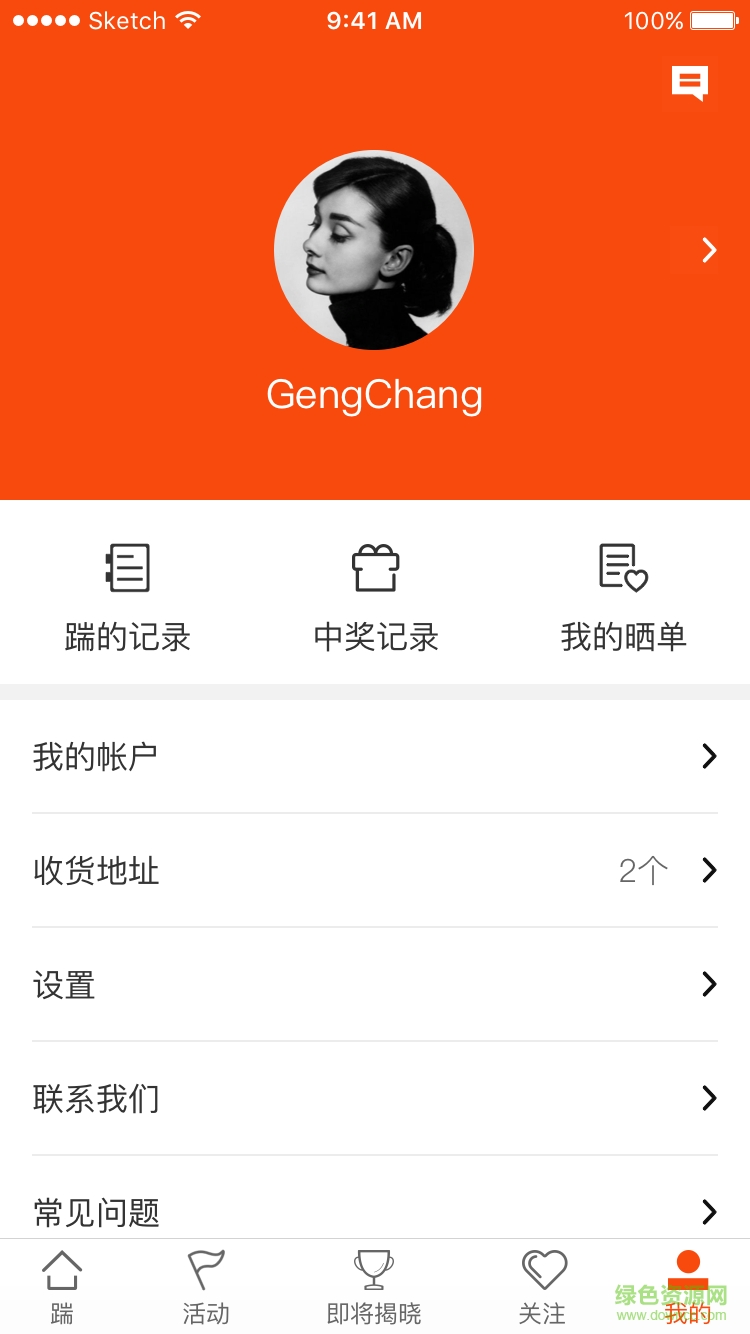750x1334 pixels.
Task: Open profile by tapping the avatar photo
Action: [375, 250]
